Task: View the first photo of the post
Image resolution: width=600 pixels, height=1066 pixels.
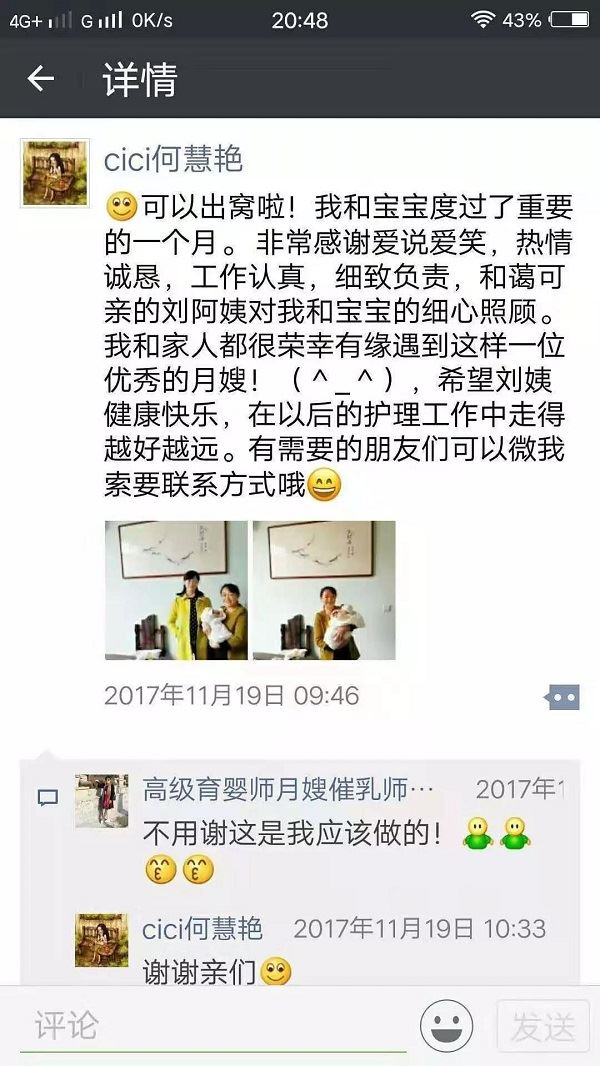Action: (176, 590)
